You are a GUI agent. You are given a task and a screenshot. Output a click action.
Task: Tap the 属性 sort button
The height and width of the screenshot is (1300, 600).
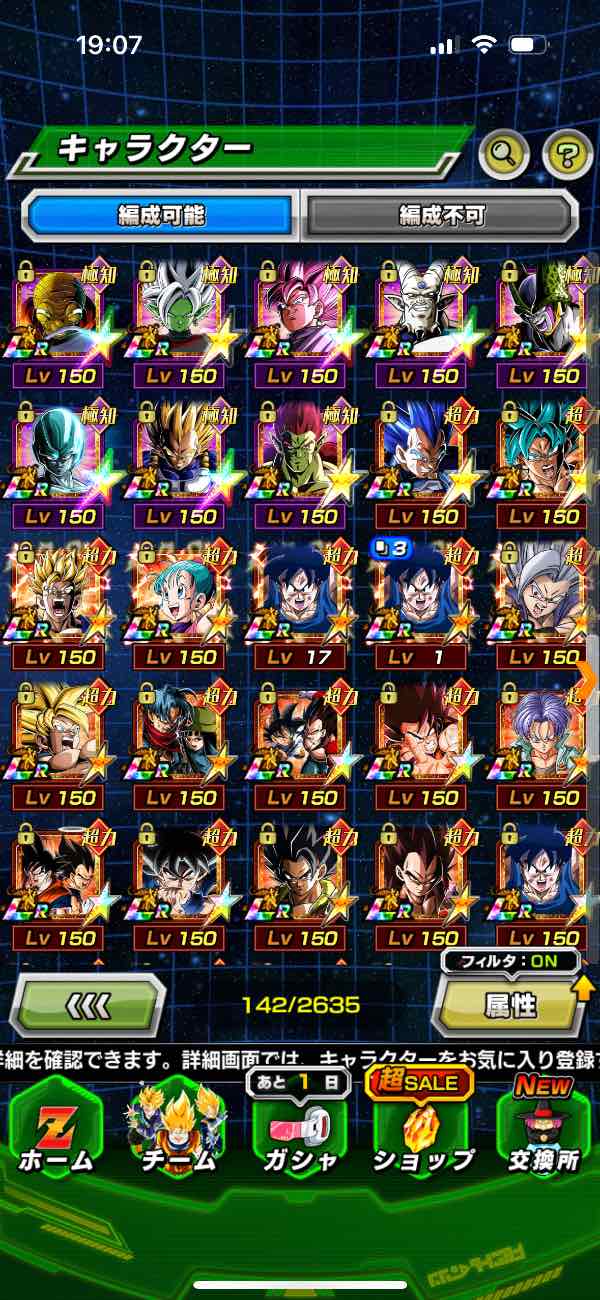(510, 1005)
